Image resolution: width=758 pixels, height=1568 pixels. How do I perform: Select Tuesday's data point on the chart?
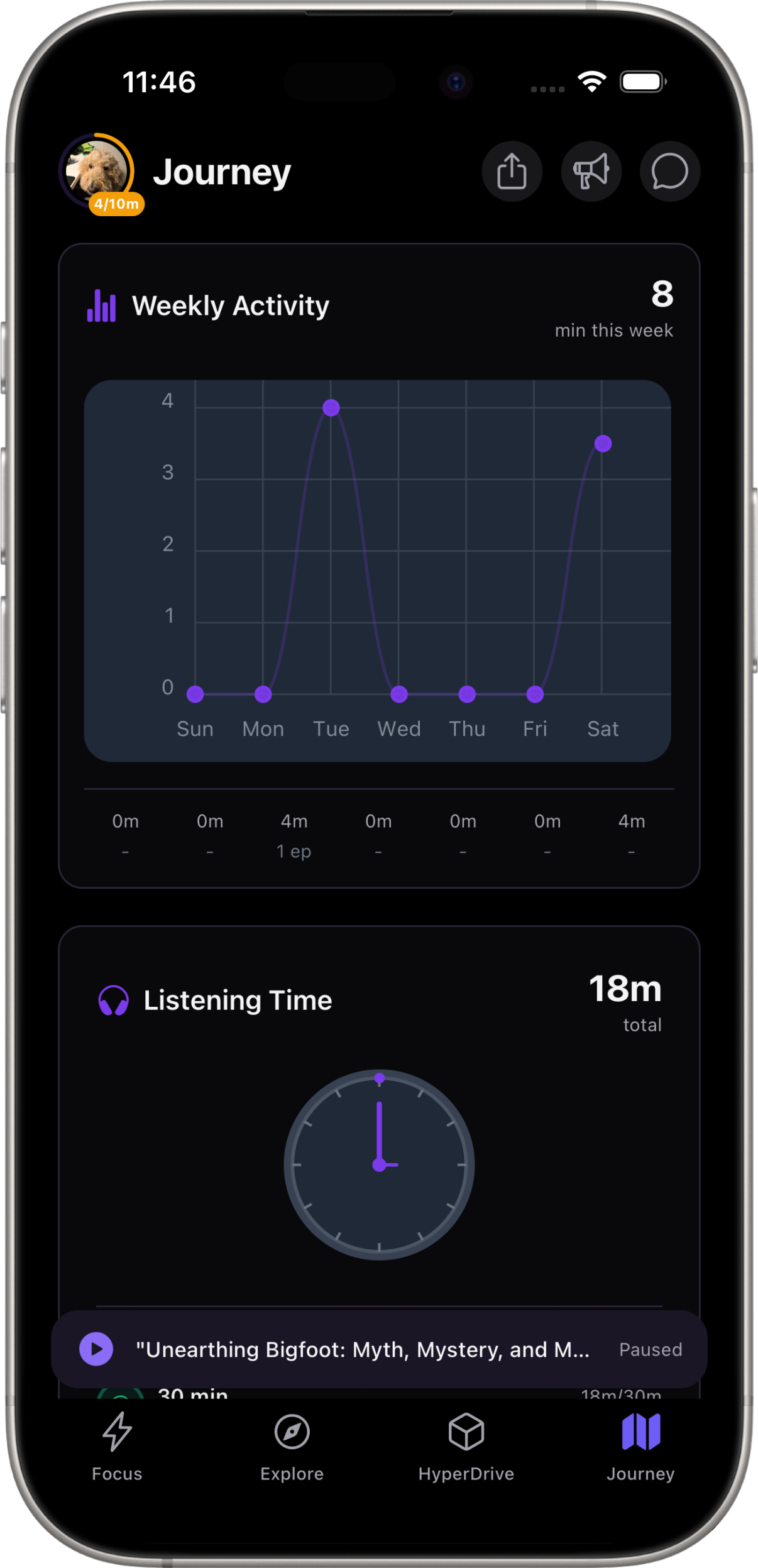tap(331, 408)
